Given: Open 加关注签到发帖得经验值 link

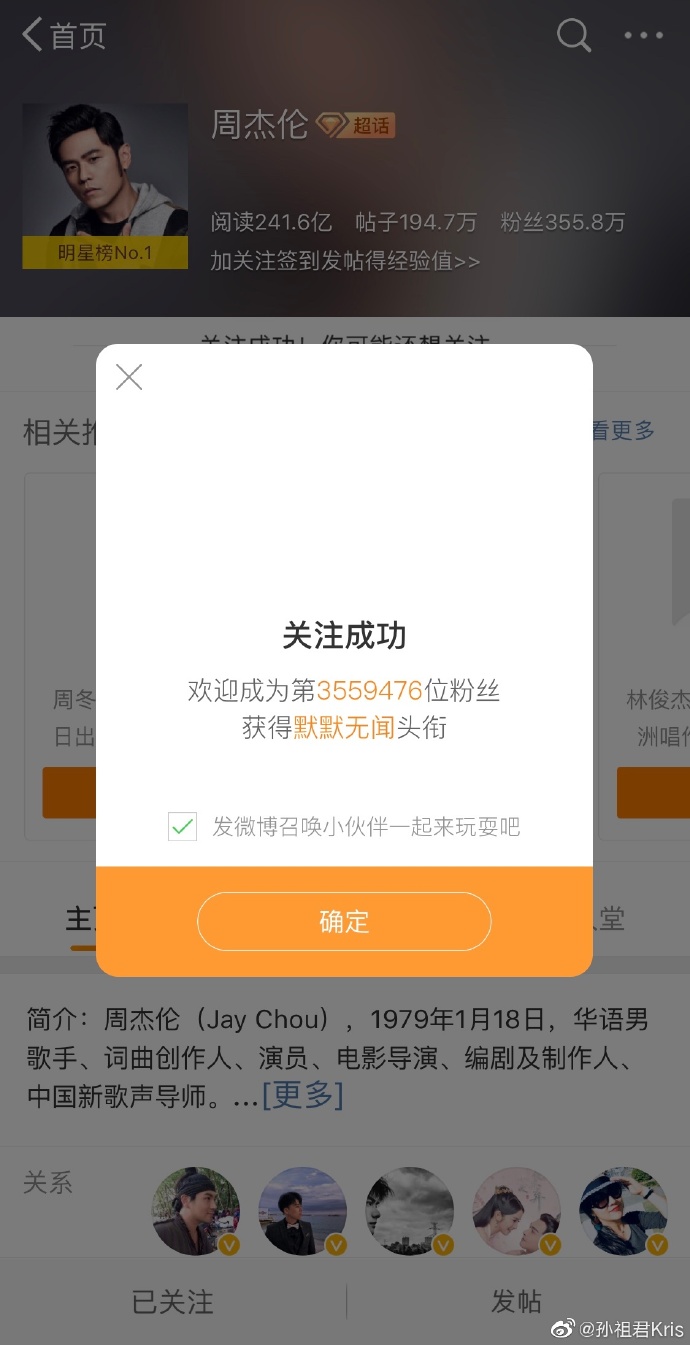Looking at the screenshot, I should pyautogui.click(x=345, y=261).
